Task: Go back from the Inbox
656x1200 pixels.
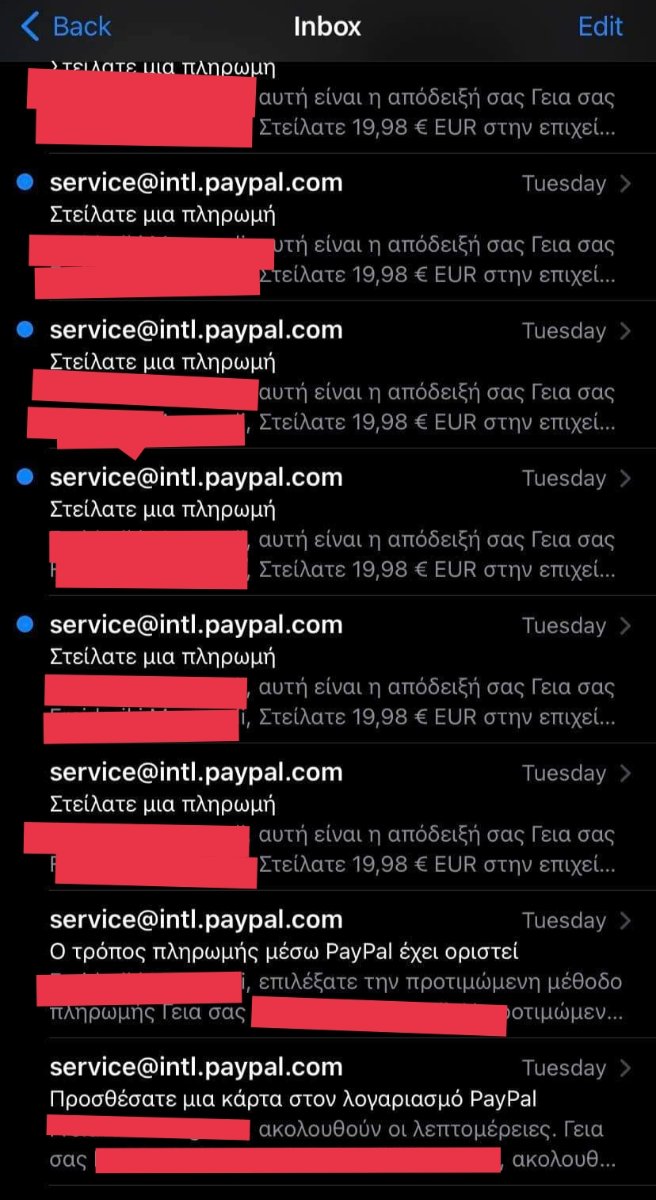Action: [x=66, y=27]
